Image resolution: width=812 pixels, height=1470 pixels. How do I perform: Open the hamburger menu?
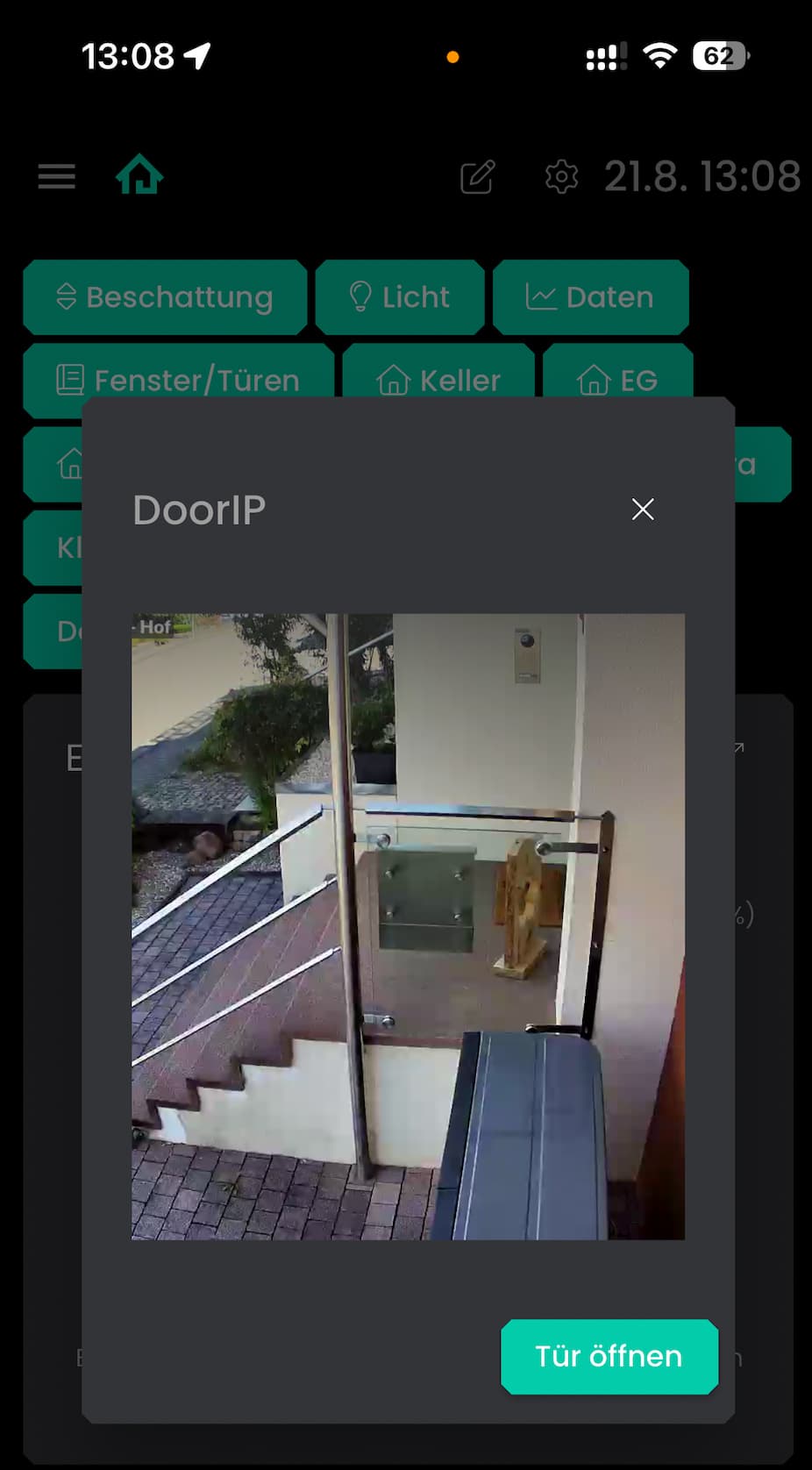click(56, 176)
